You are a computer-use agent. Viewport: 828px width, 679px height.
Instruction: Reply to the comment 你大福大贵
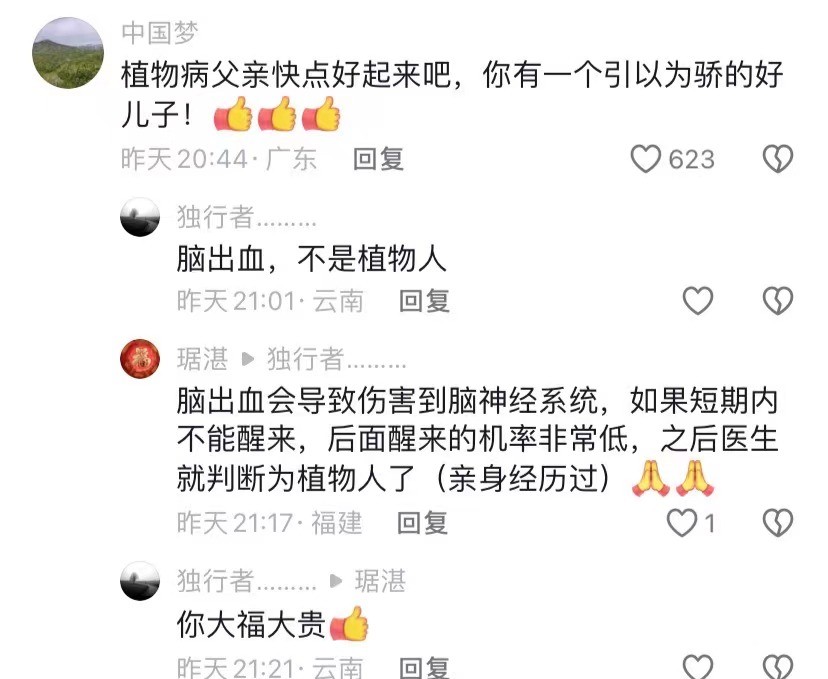pyautogui.click(x=424, y=666)
